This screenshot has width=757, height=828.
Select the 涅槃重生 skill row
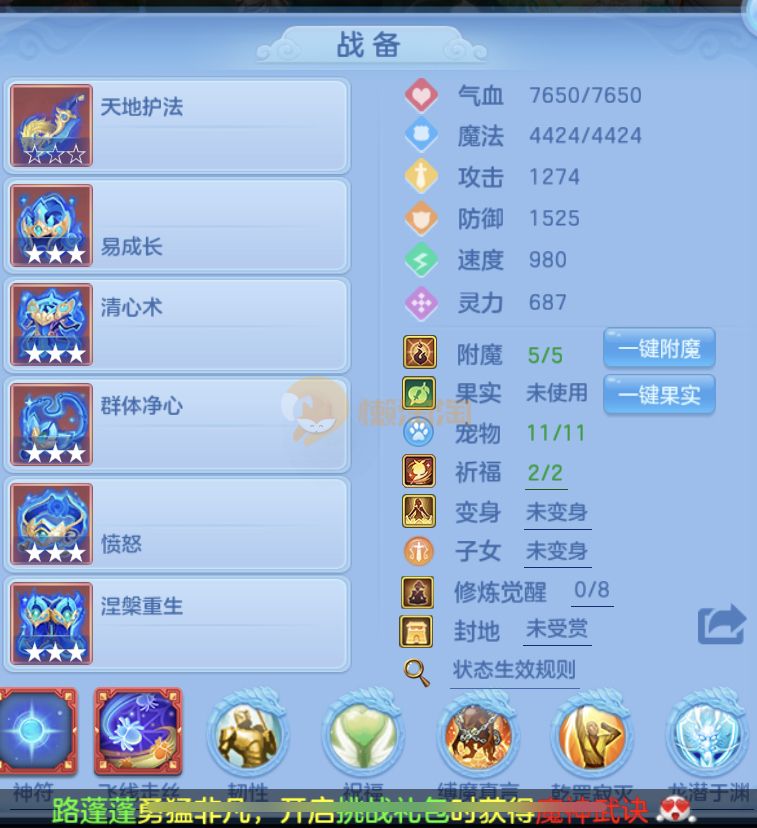pyautogui.click(x=178, y=624)
